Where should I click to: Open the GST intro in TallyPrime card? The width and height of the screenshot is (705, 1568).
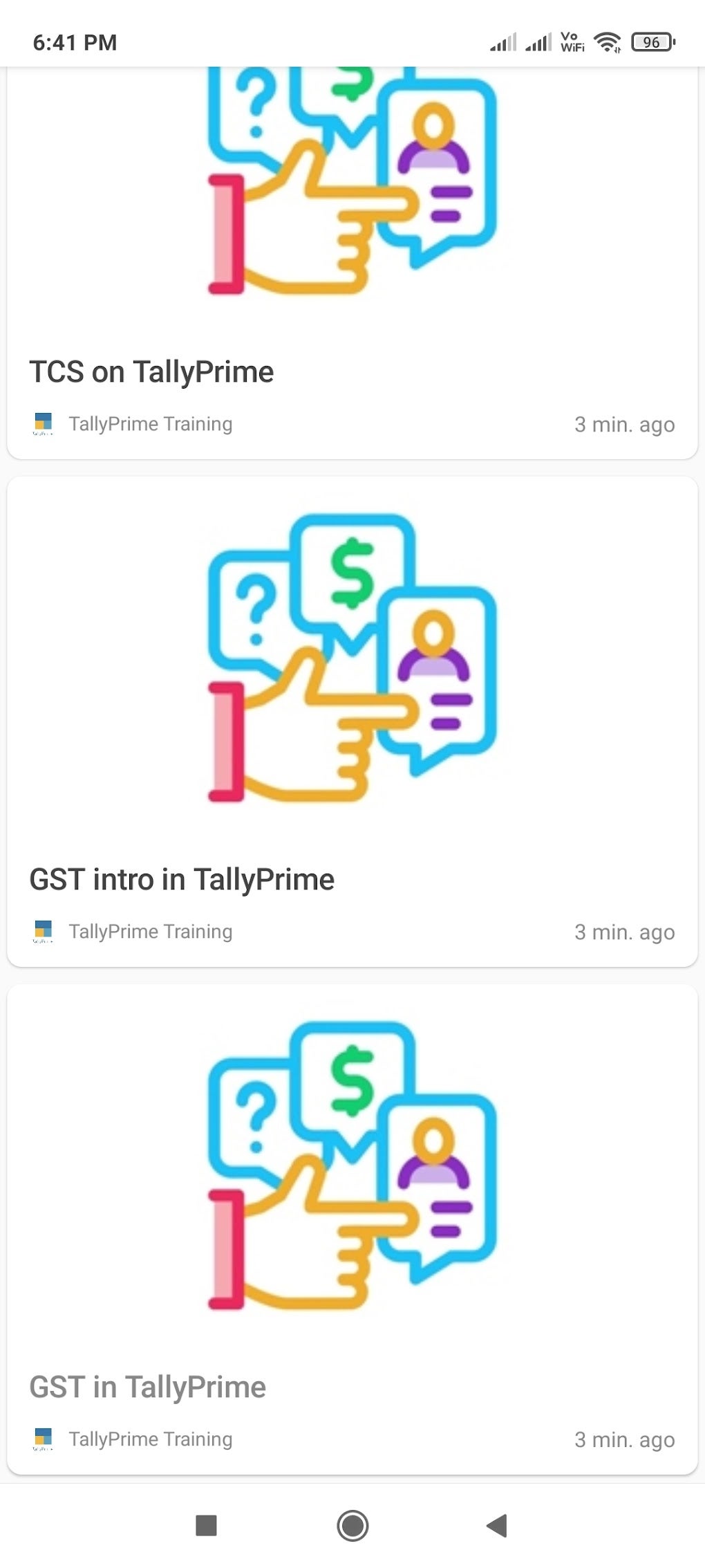352,721
